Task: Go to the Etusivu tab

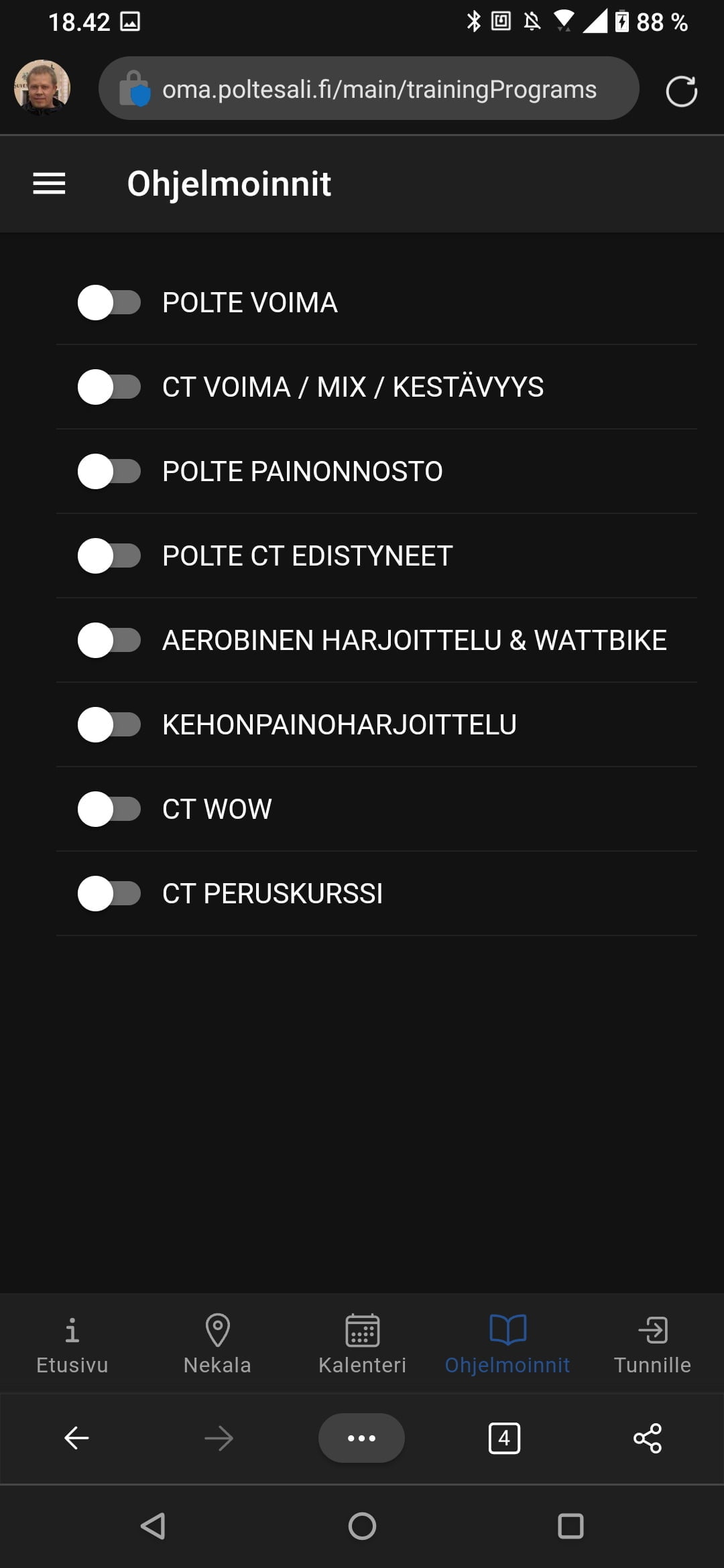Action: click(72, 1344)
